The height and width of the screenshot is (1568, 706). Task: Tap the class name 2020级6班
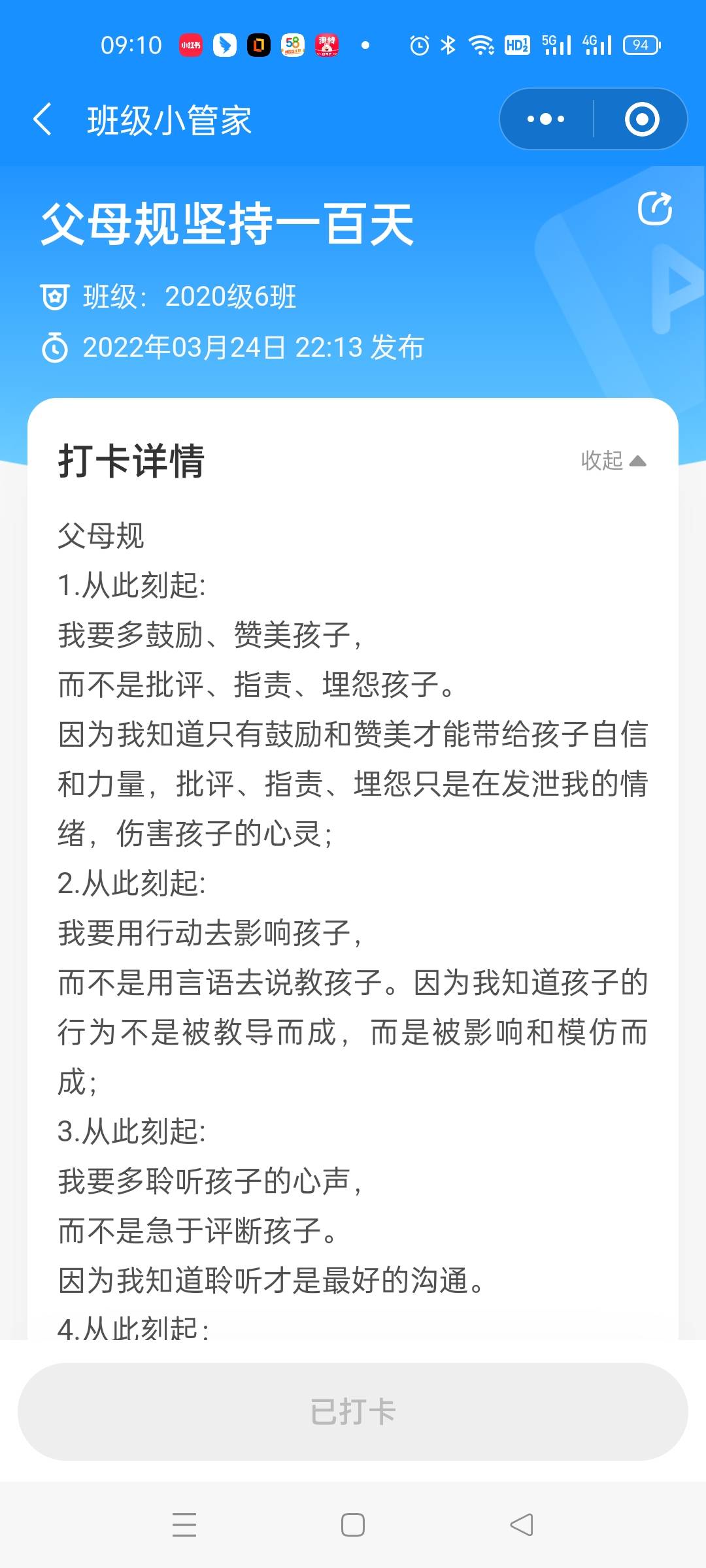click(x=230, y=297)
